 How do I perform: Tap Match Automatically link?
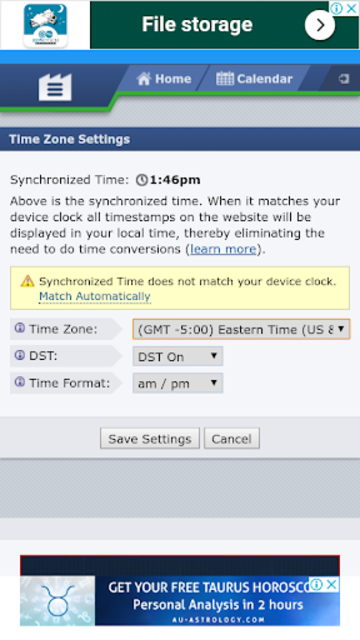(95, 296)
